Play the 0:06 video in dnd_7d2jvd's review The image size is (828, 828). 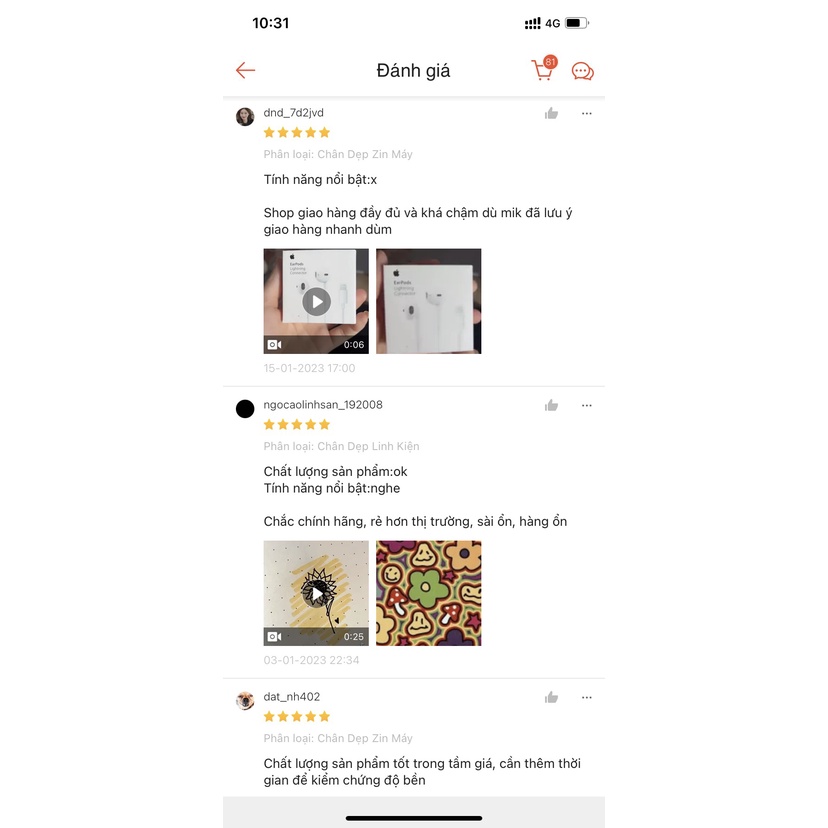(316, 301)
